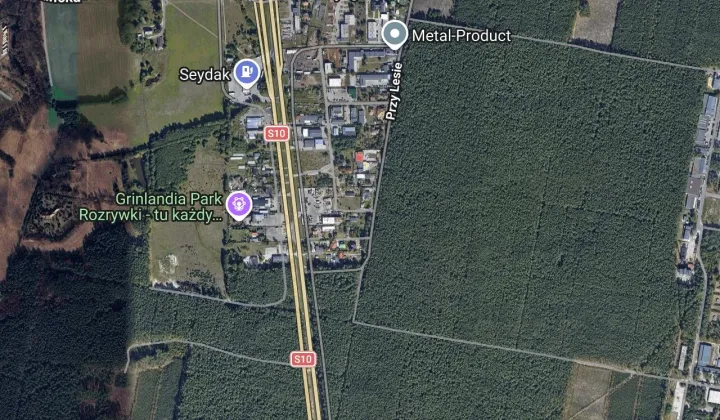Screen dimensions: 720x420
Task: Open the Seydak gas station marker
Action: [x=246, y=72]
